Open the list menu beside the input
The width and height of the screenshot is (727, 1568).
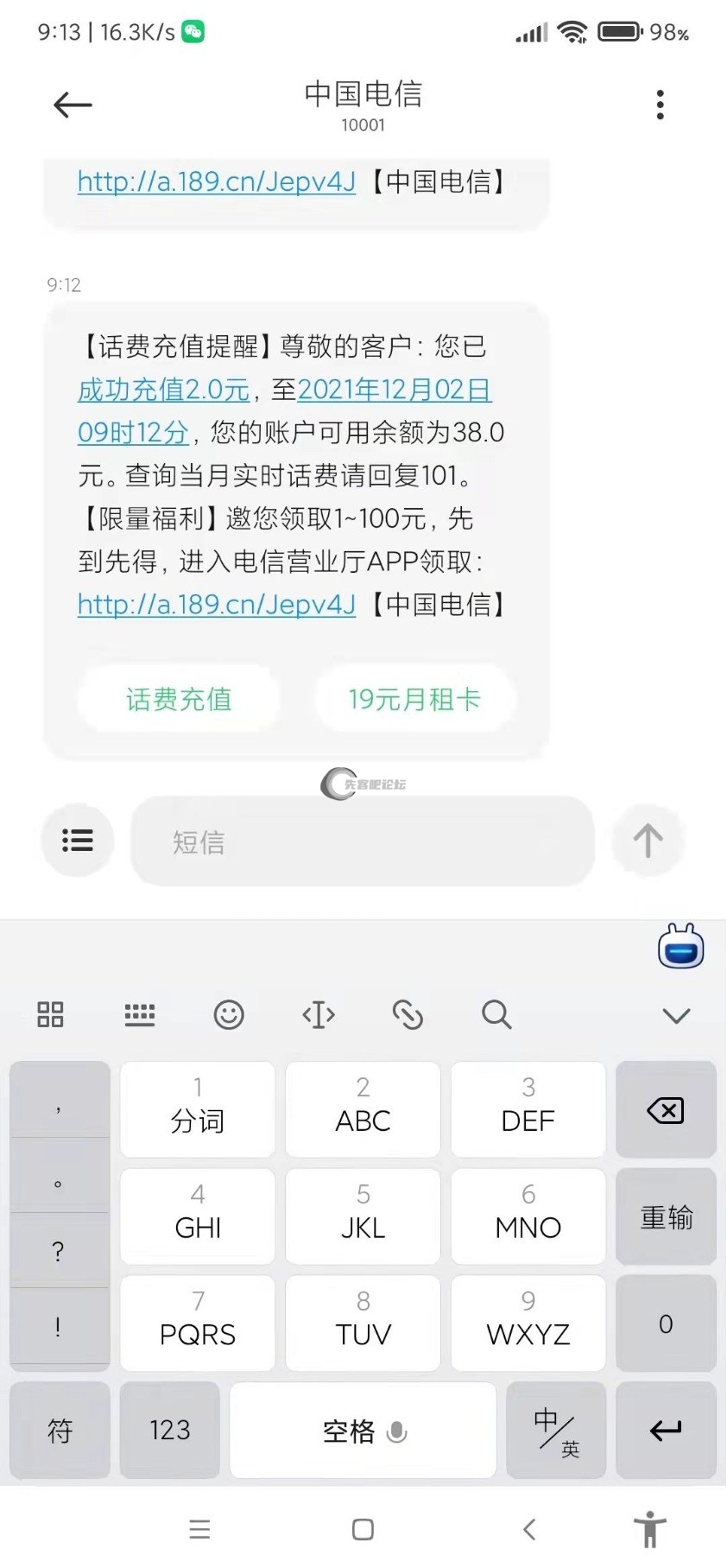(78, 841)
